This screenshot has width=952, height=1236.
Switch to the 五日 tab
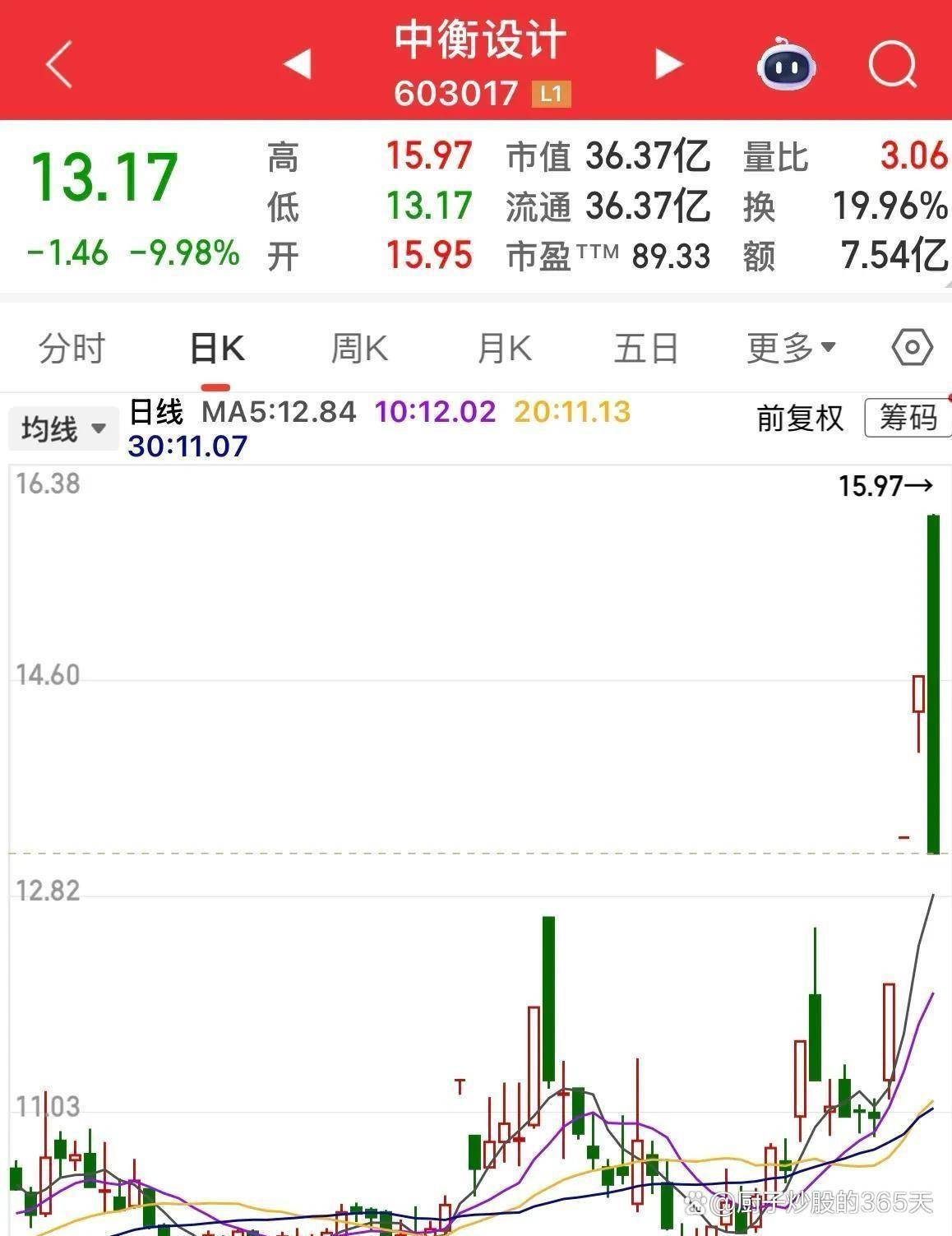pyautogui.click(x=646, y=347)
